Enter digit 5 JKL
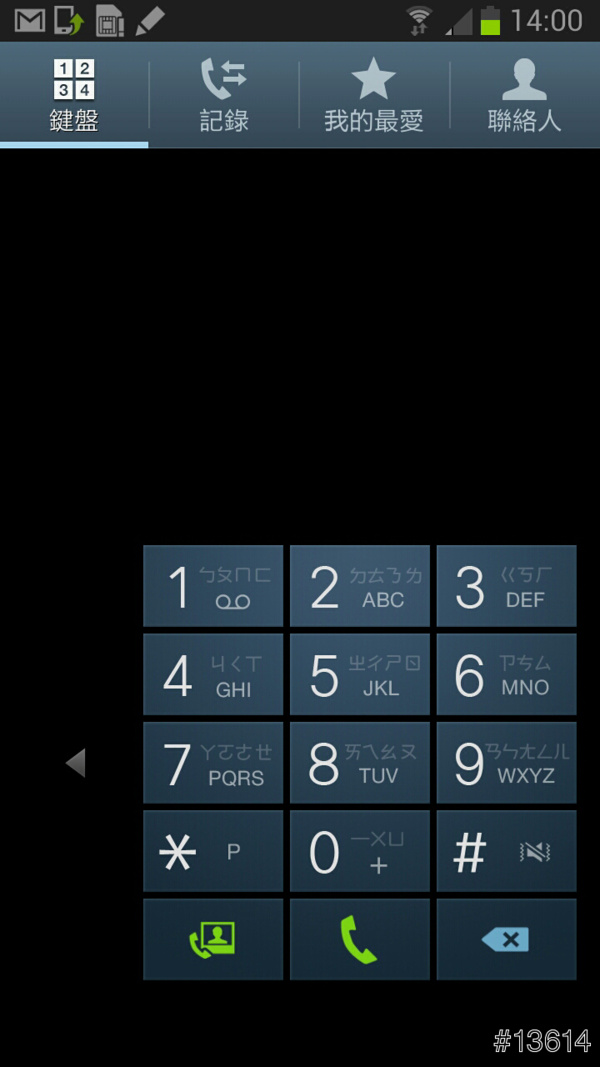The width and height of the screenshot is (600, 1067). [x=360, y=675]
